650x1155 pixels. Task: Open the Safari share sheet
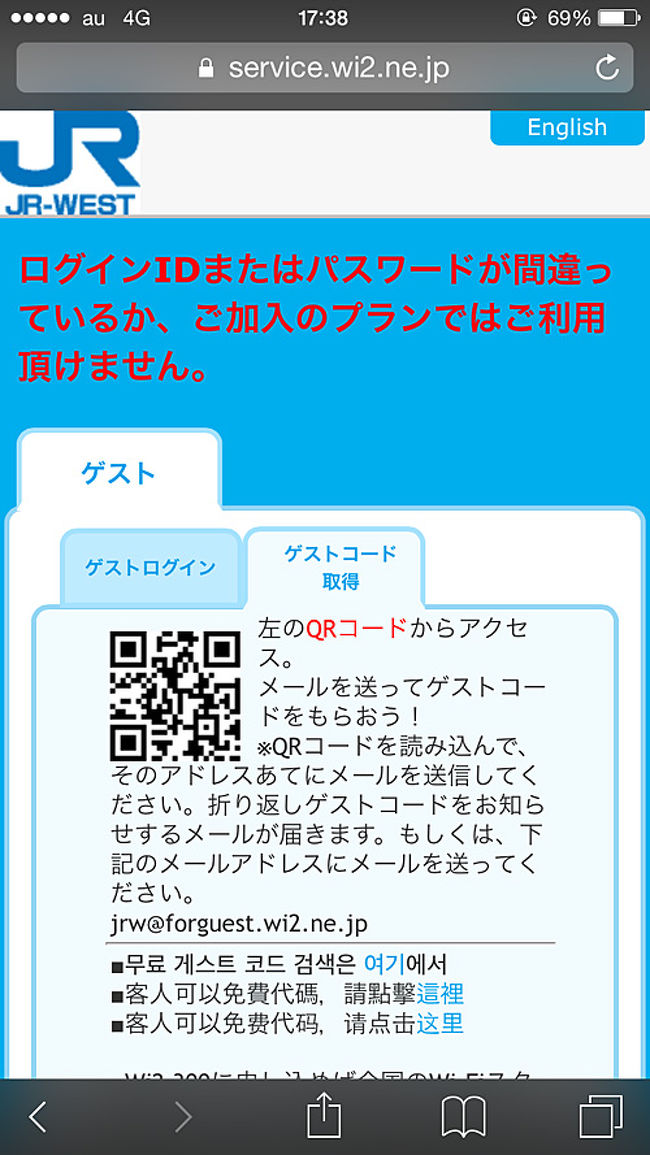point(324,1116)
